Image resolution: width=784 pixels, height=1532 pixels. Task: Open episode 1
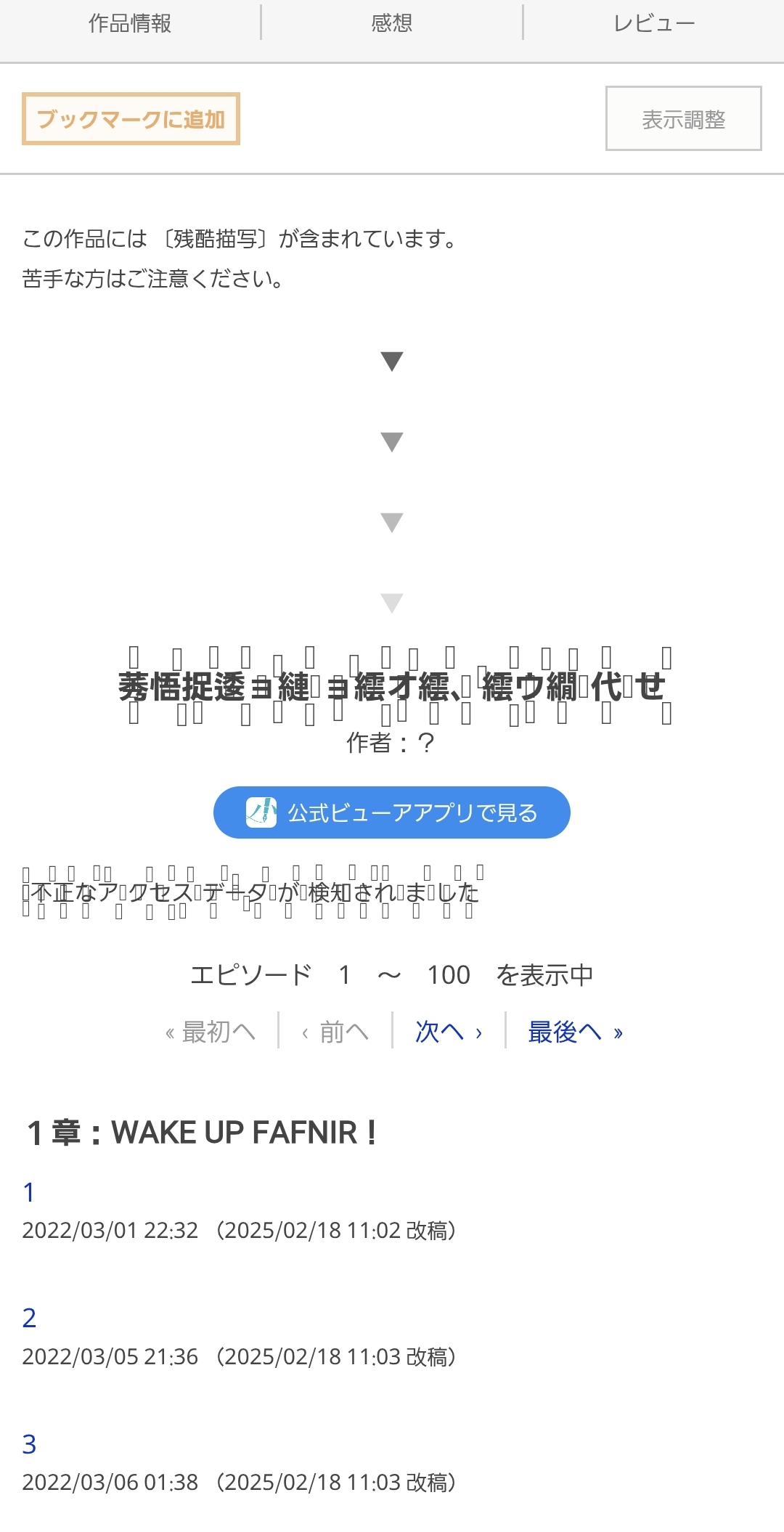pyautogui.click(x=29, y=1192)
